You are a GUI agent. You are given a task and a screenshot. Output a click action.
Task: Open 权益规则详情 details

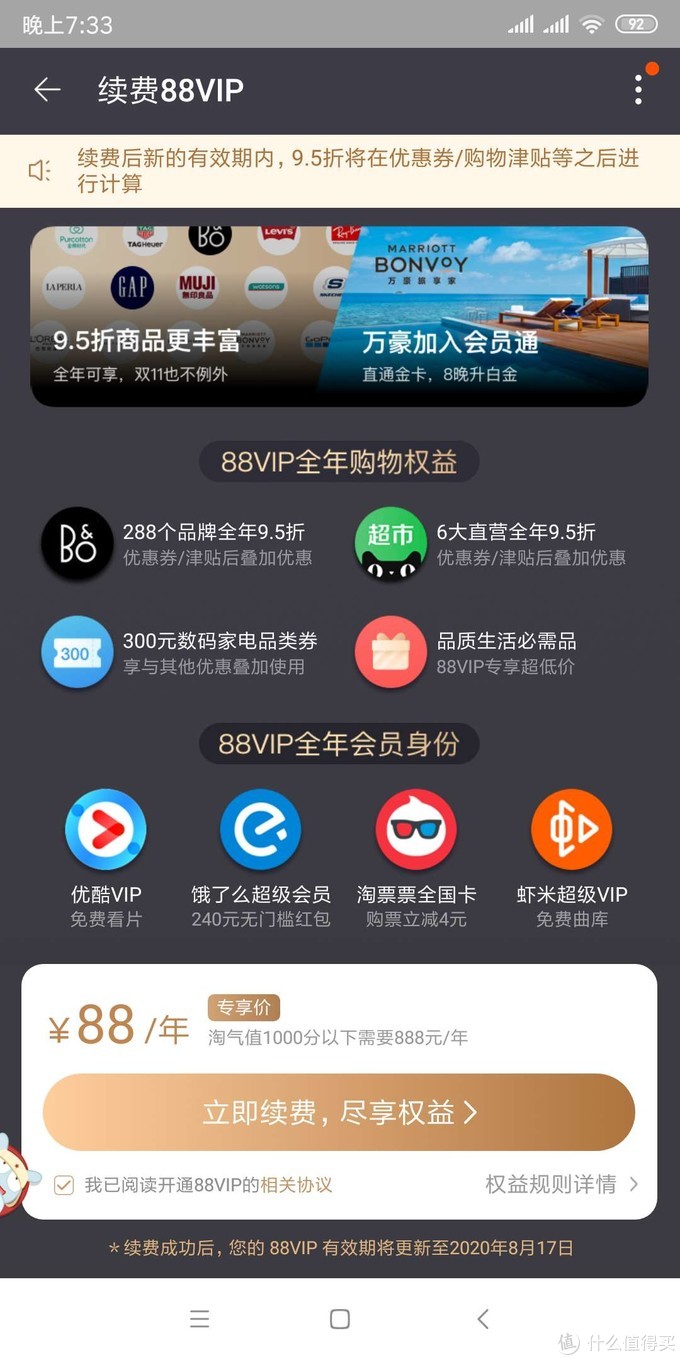[x=560, y=1184]
